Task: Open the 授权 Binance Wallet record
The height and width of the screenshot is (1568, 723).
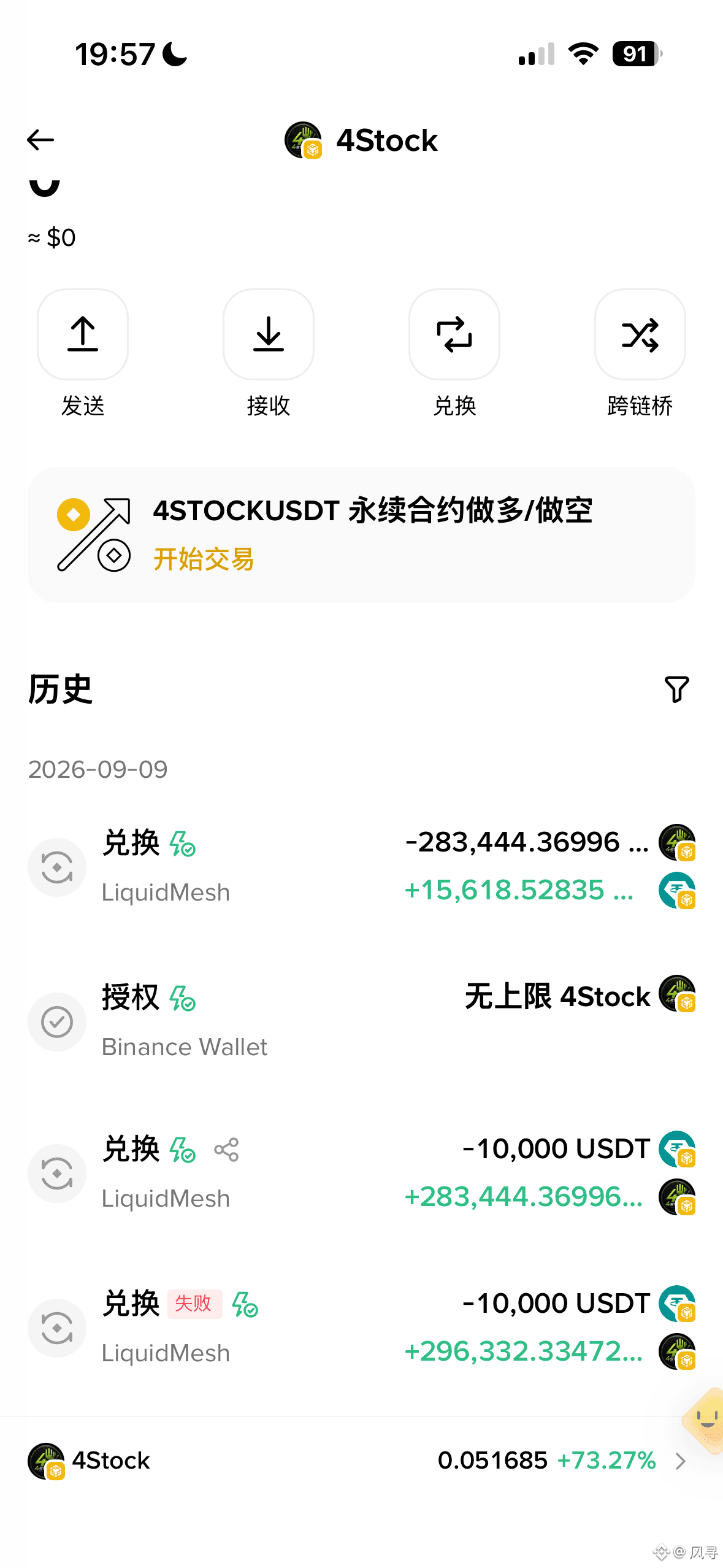Action: click(361, 1021)
